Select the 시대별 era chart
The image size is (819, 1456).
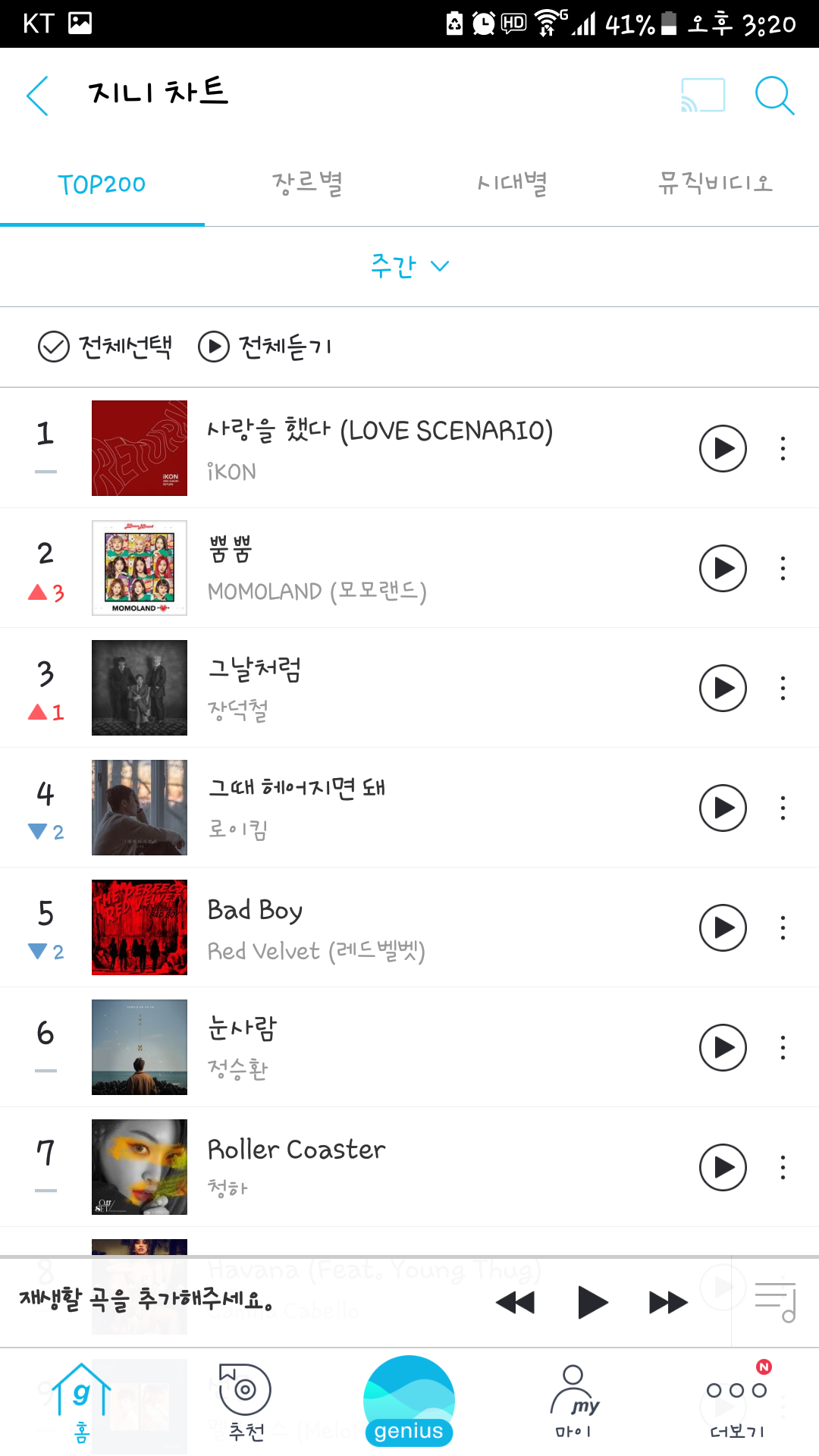click(x=512, y=183)
